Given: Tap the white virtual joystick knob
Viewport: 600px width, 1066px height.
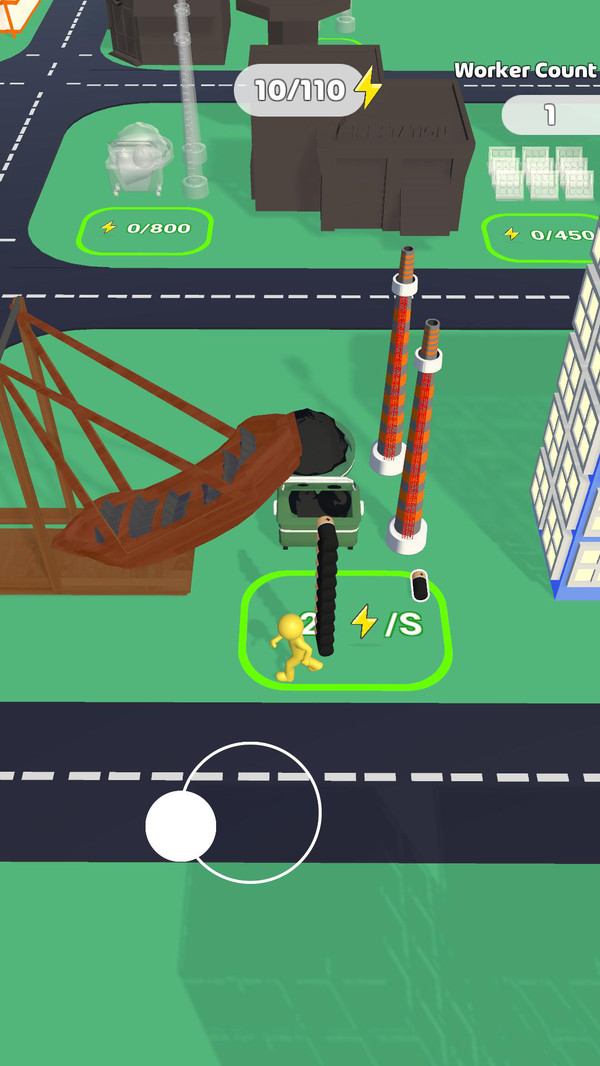Looking at the screenshot, I should pos(181,826).
